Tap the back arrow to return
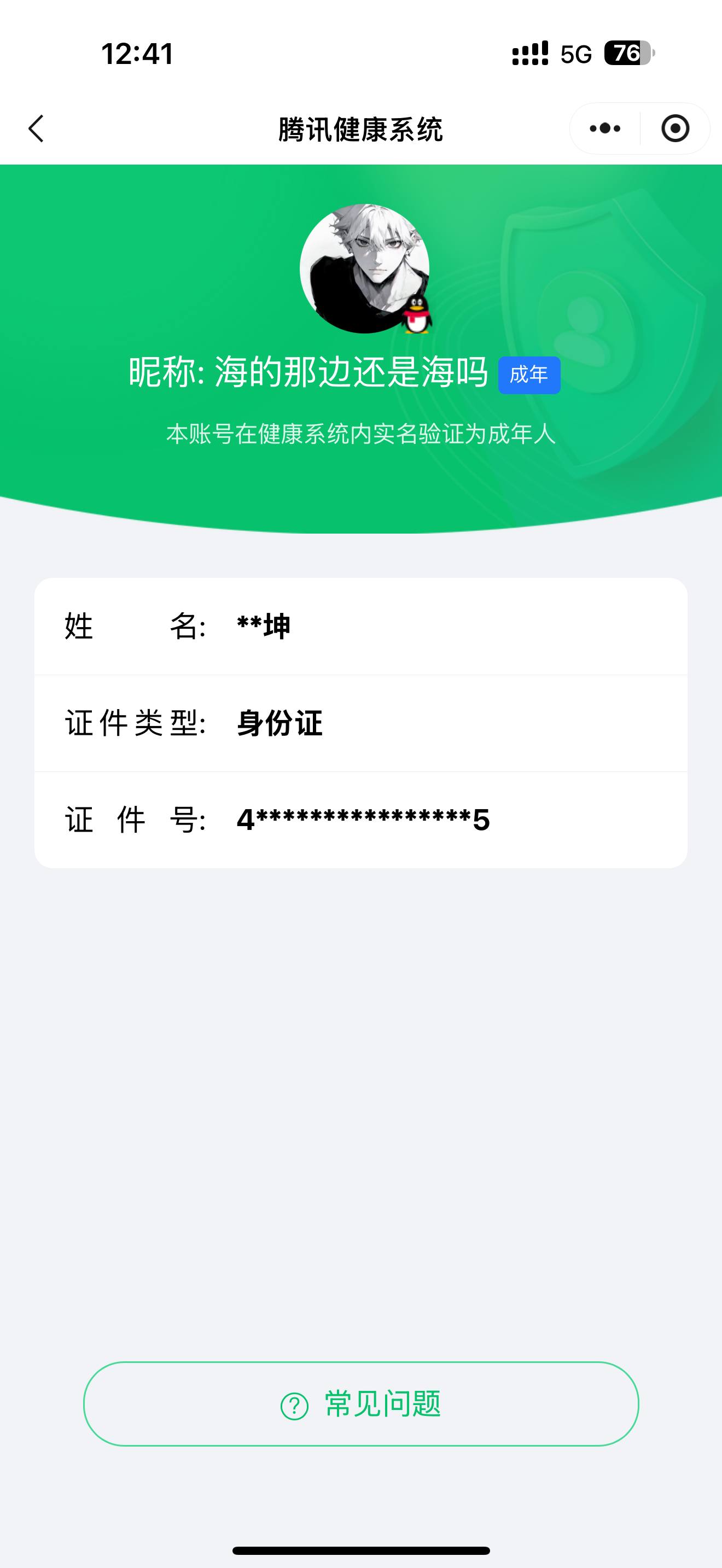Image resolution: width=722 pixels, height=1568 pixels. point(37,128)
